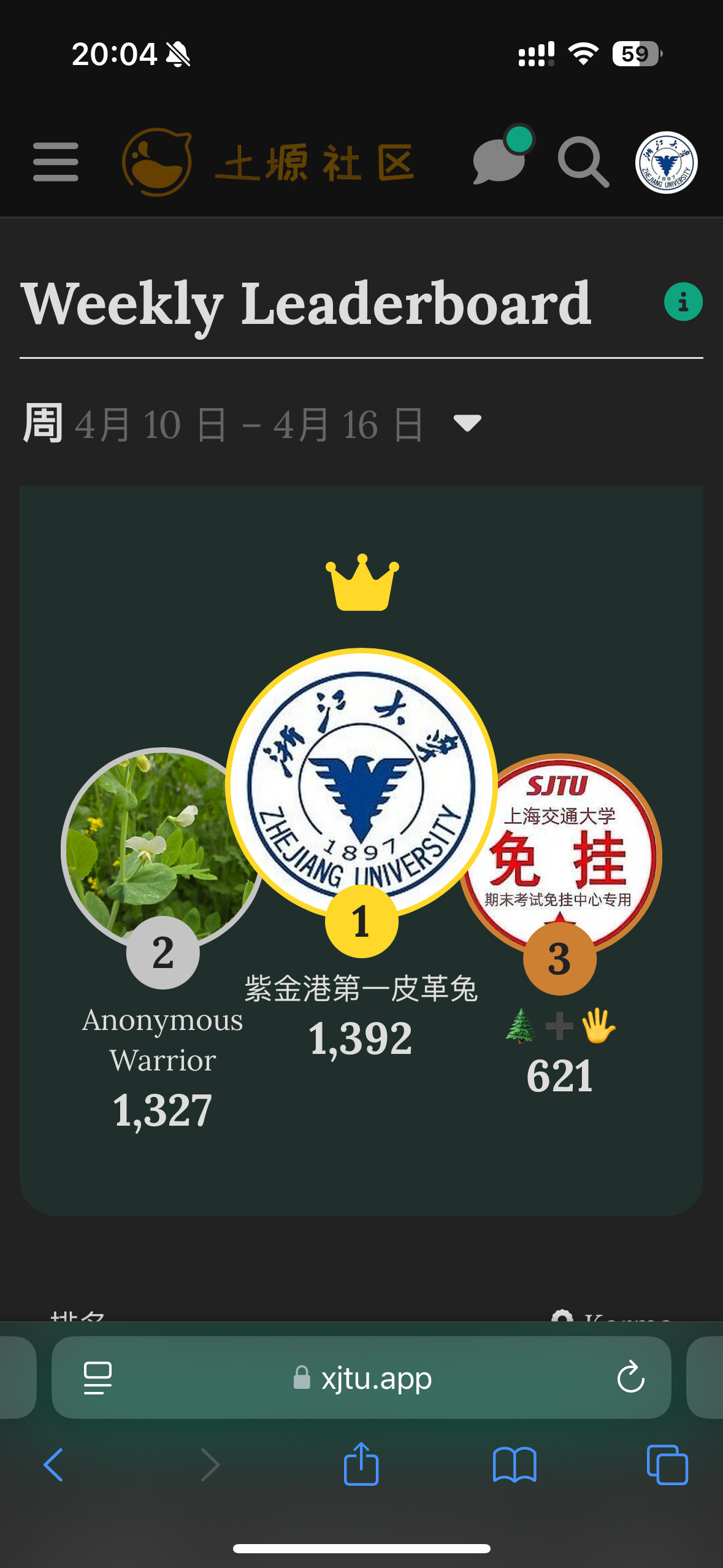
Task: Expand the week period dropdown
Action: coord(467,423)
